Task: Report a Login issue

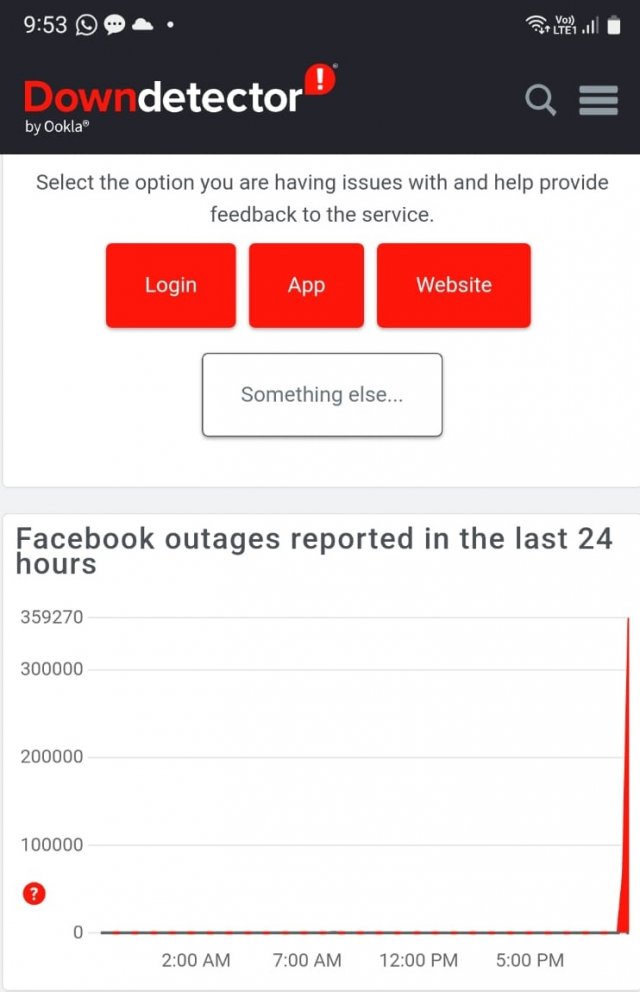Action: (171, 285)
